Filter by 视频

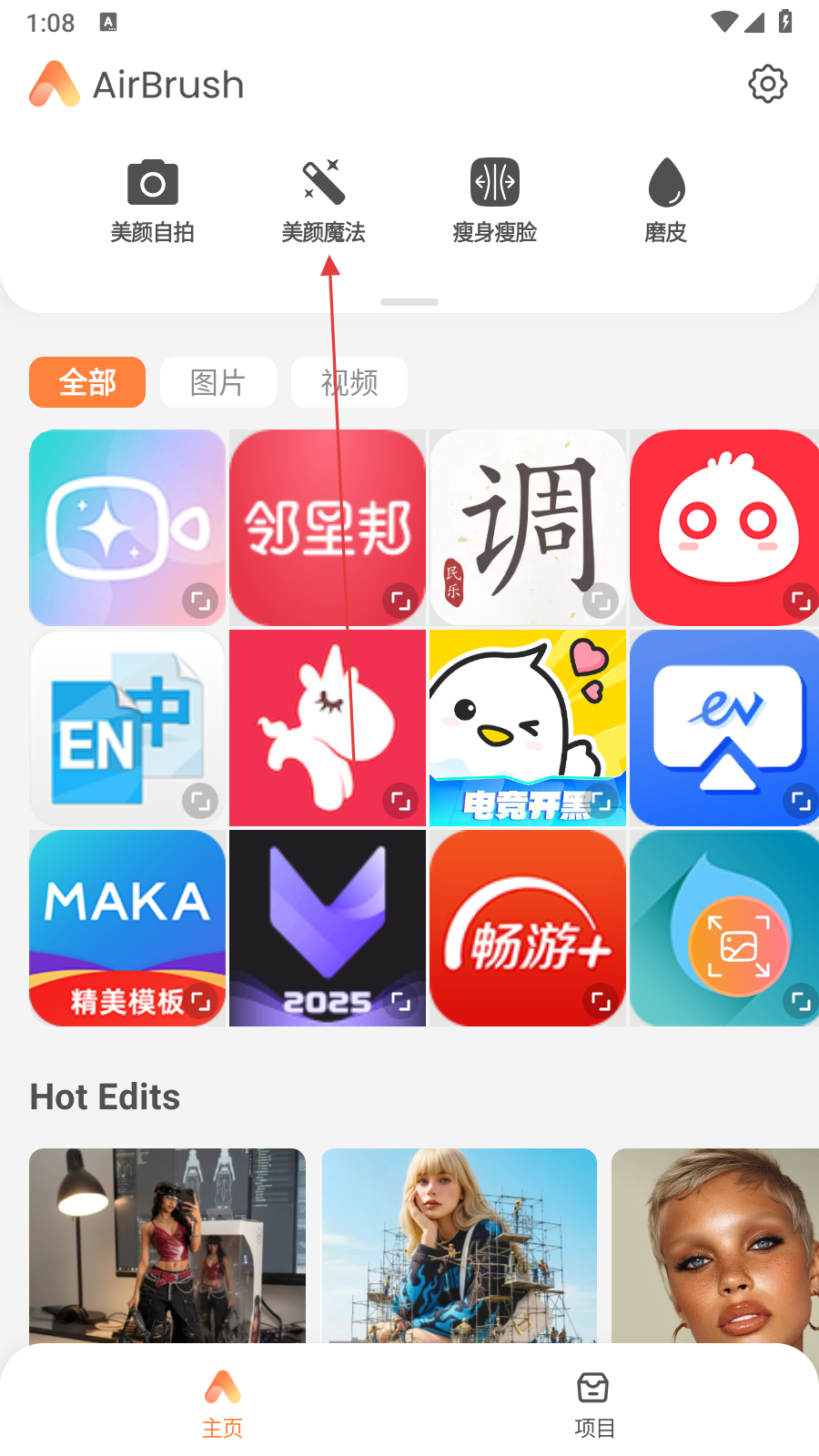pos(349,382)
